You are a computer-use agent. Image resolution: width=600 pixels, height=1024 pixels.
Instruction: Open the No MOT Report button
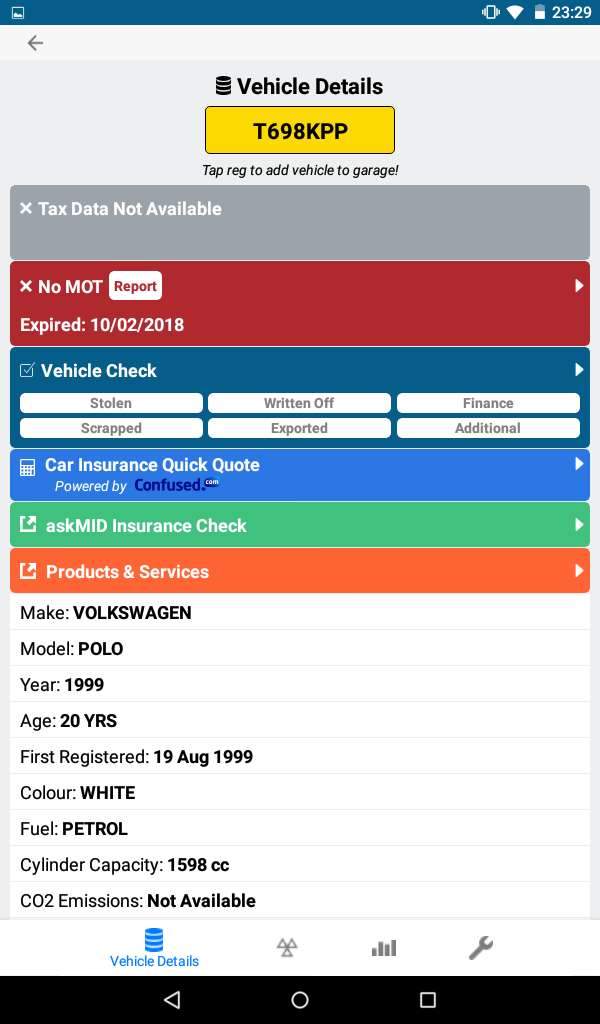click(x=135, y=286)
